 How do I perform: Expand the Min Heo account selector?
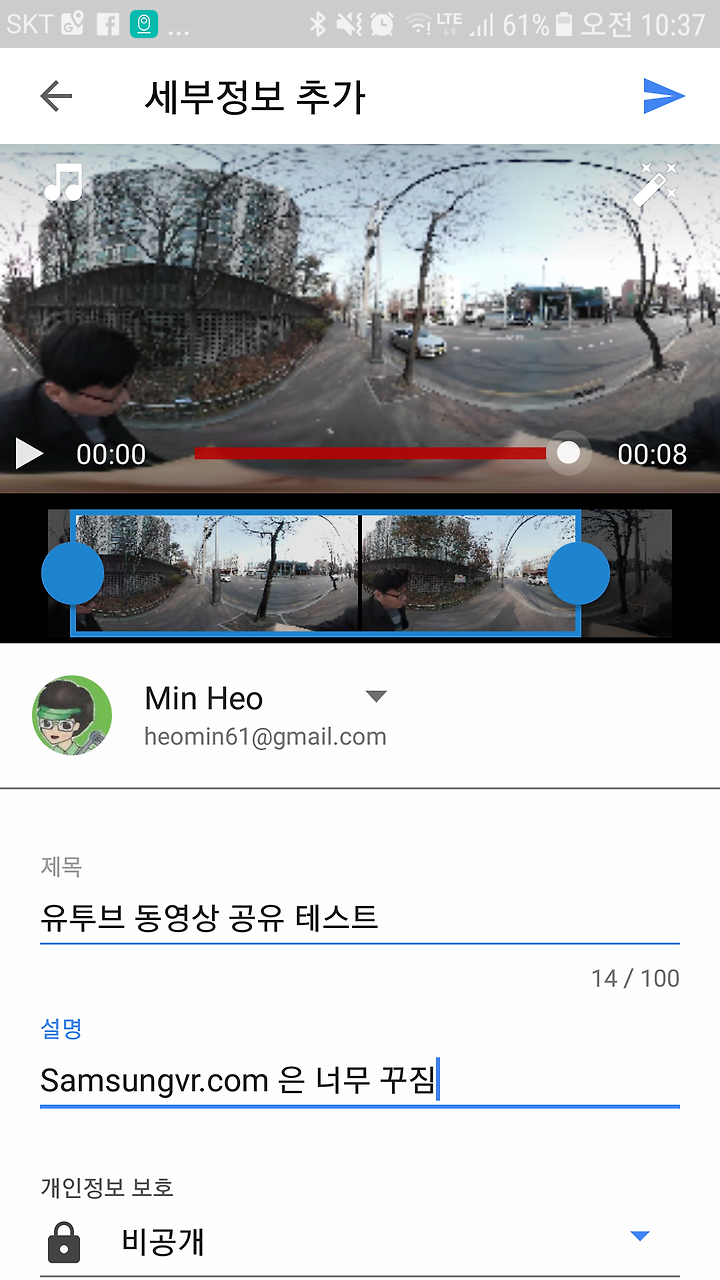click(x=376, y=696)
